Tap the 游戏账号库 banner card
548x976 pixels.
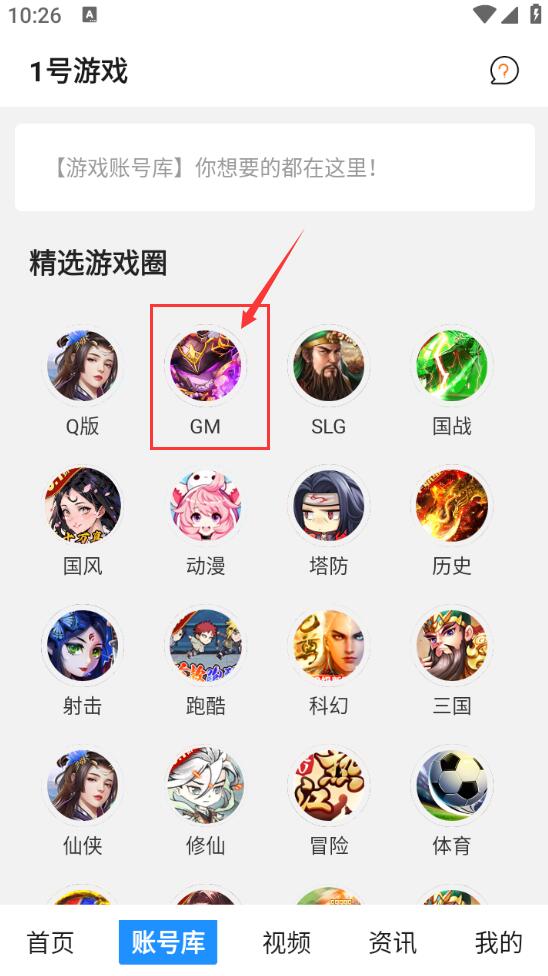[x=275, y=167]
